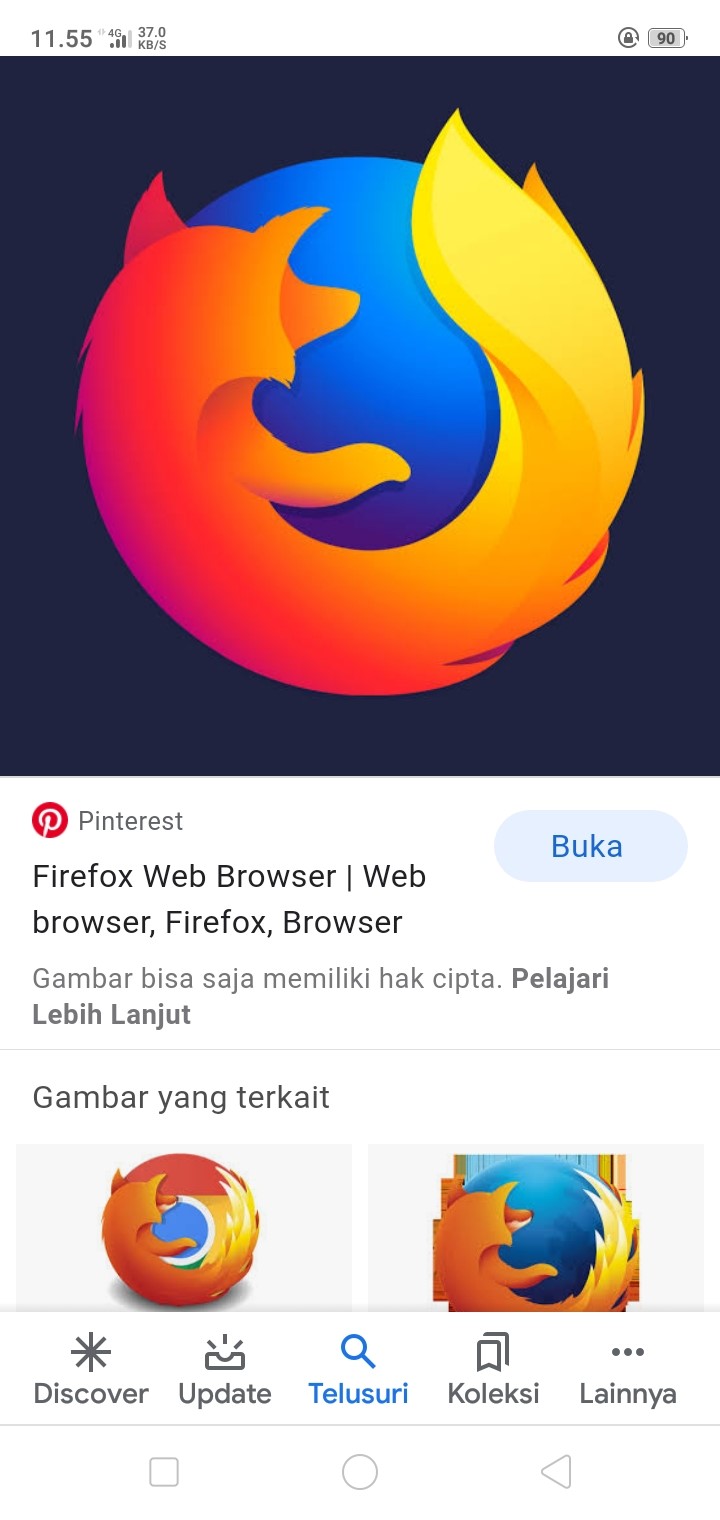Switch to the Update tab

225,1371
